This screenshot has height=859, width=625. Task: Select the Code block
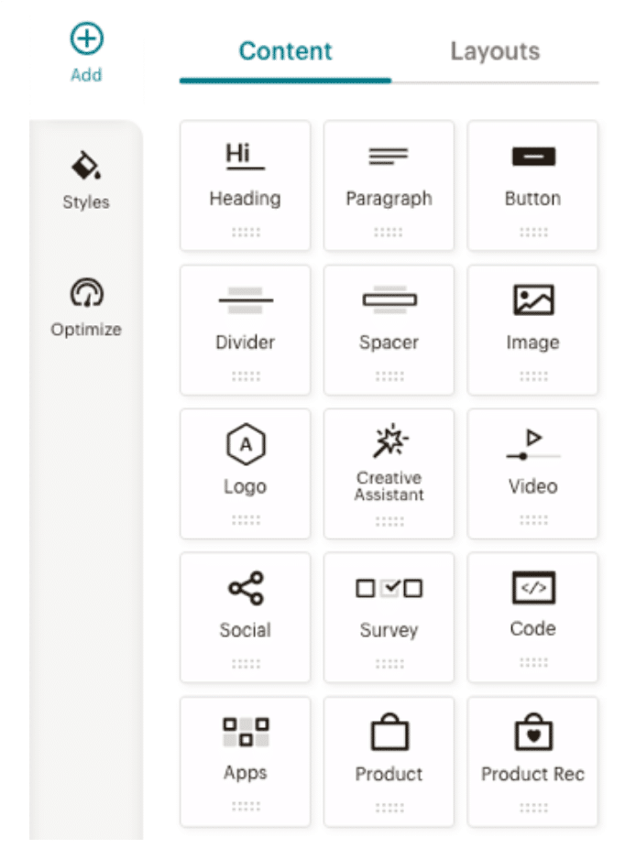tap(533, 617)
